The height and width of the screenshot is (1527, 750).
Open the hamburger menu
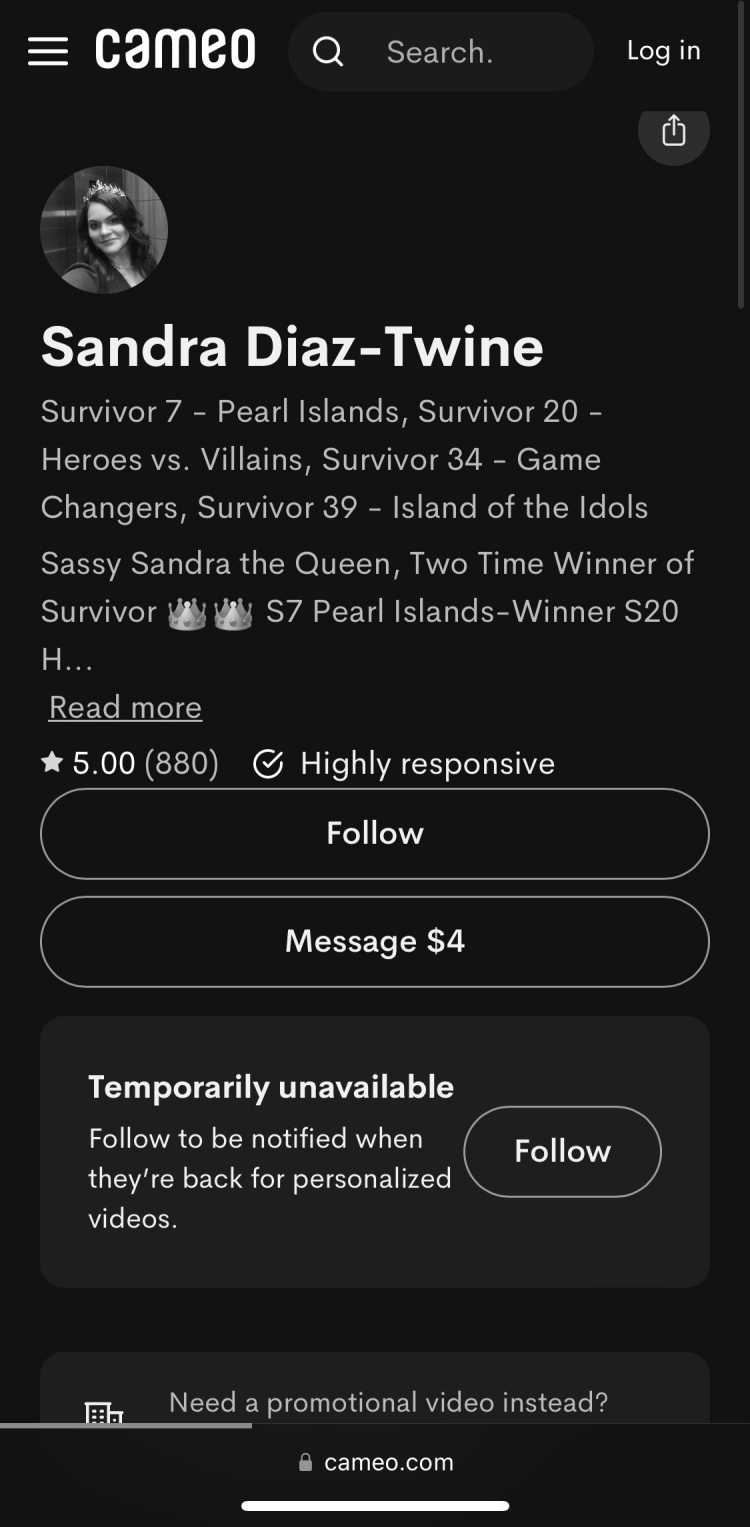[x=48, y=52]
